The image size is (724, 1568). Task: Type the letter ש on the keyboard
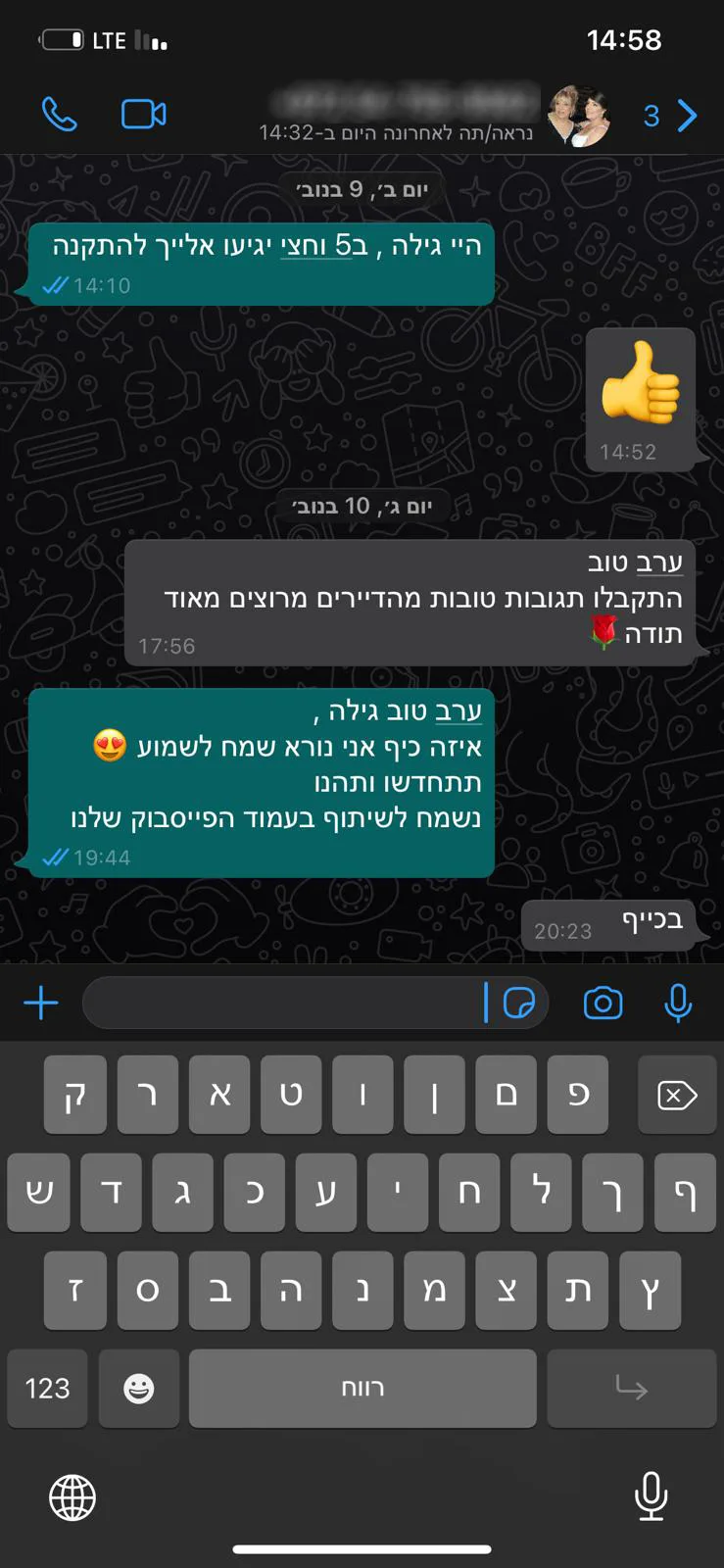[x=39, y=1193]
